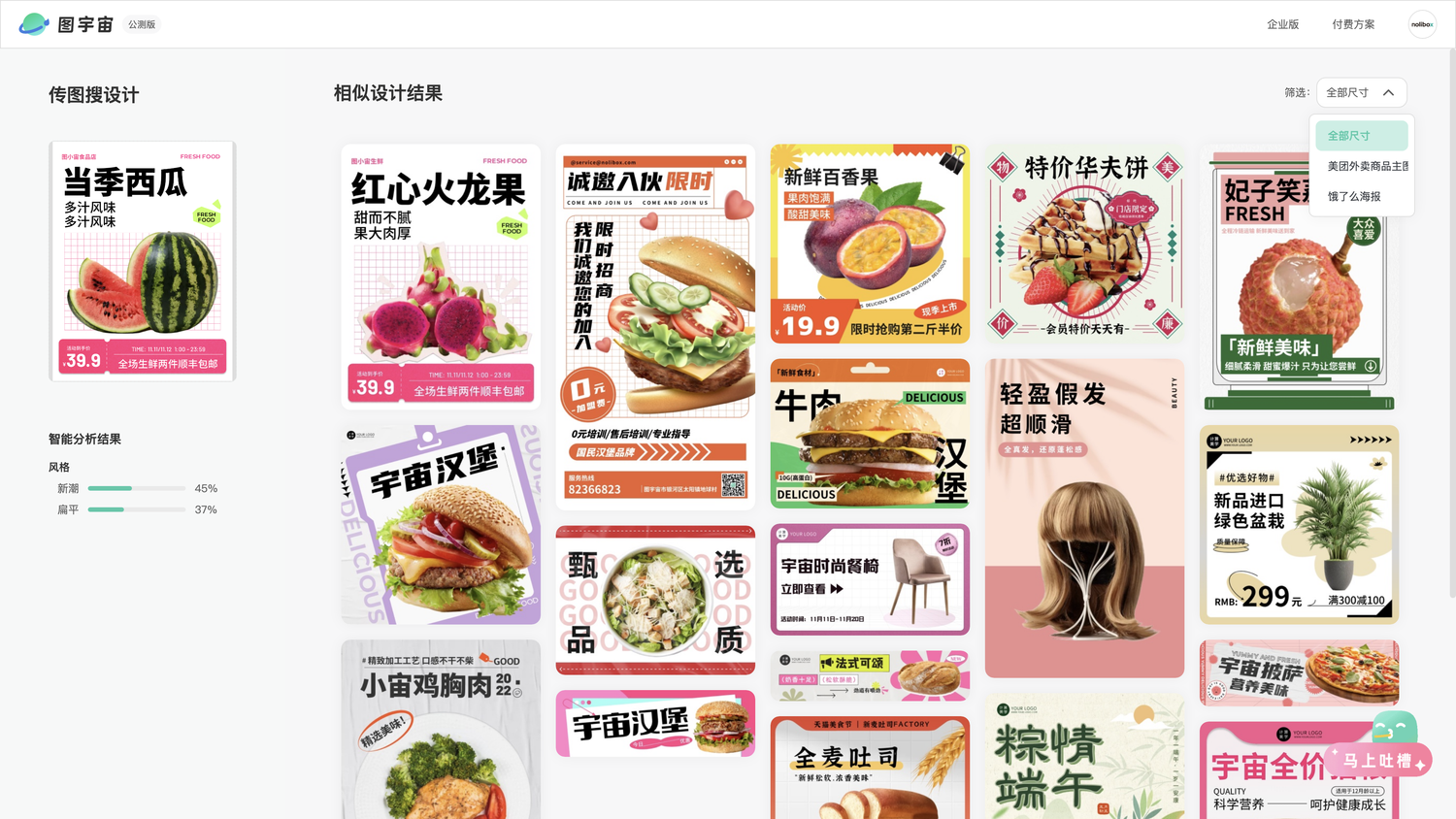Open the 甄选品质 salad template

[655, 600]
